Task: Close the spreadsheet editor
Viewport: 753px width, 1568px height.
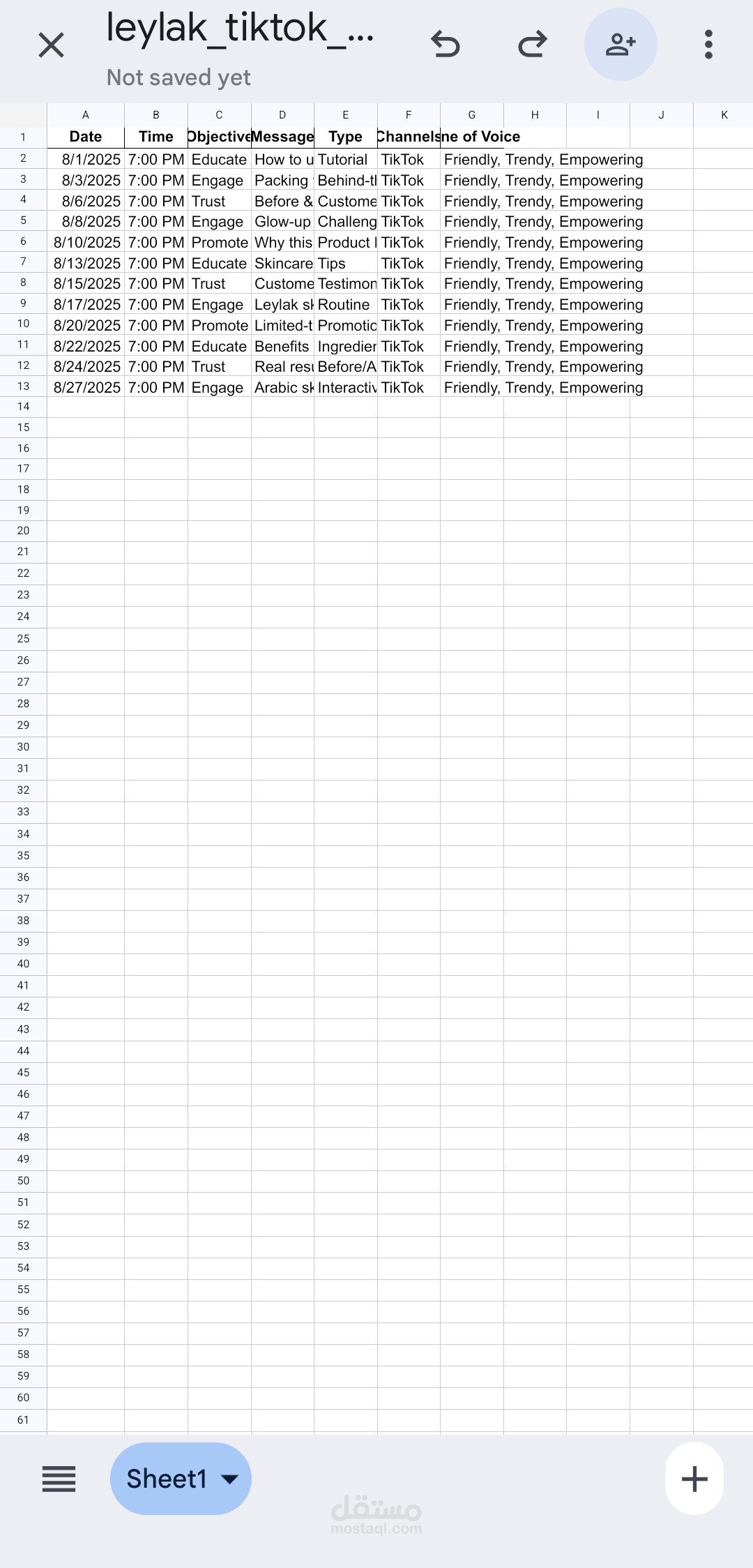Action: coord(50,45)
